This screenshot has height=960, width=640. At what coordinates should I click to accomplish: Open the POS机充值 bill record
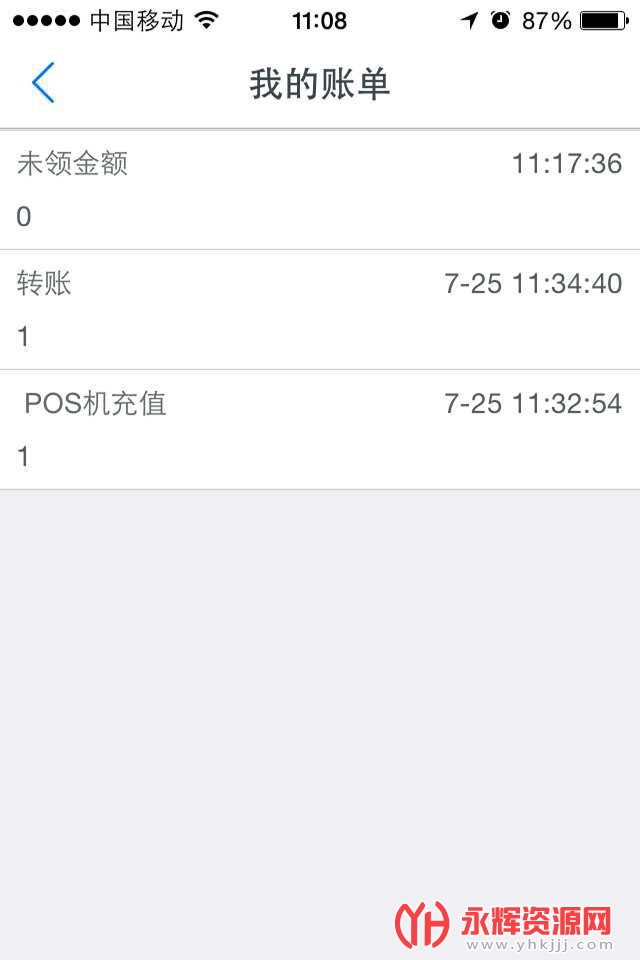pos(320,430)
